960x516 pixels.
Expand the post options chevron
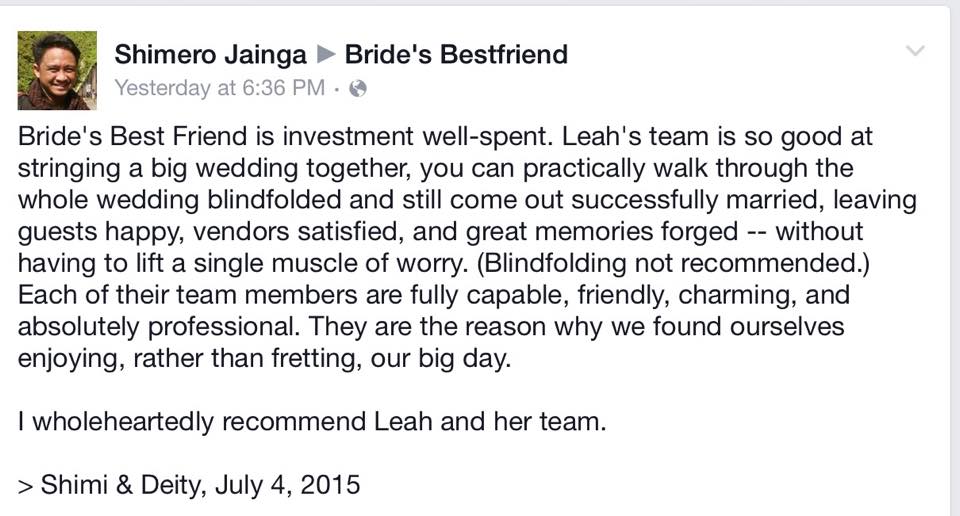pos(914,51)
